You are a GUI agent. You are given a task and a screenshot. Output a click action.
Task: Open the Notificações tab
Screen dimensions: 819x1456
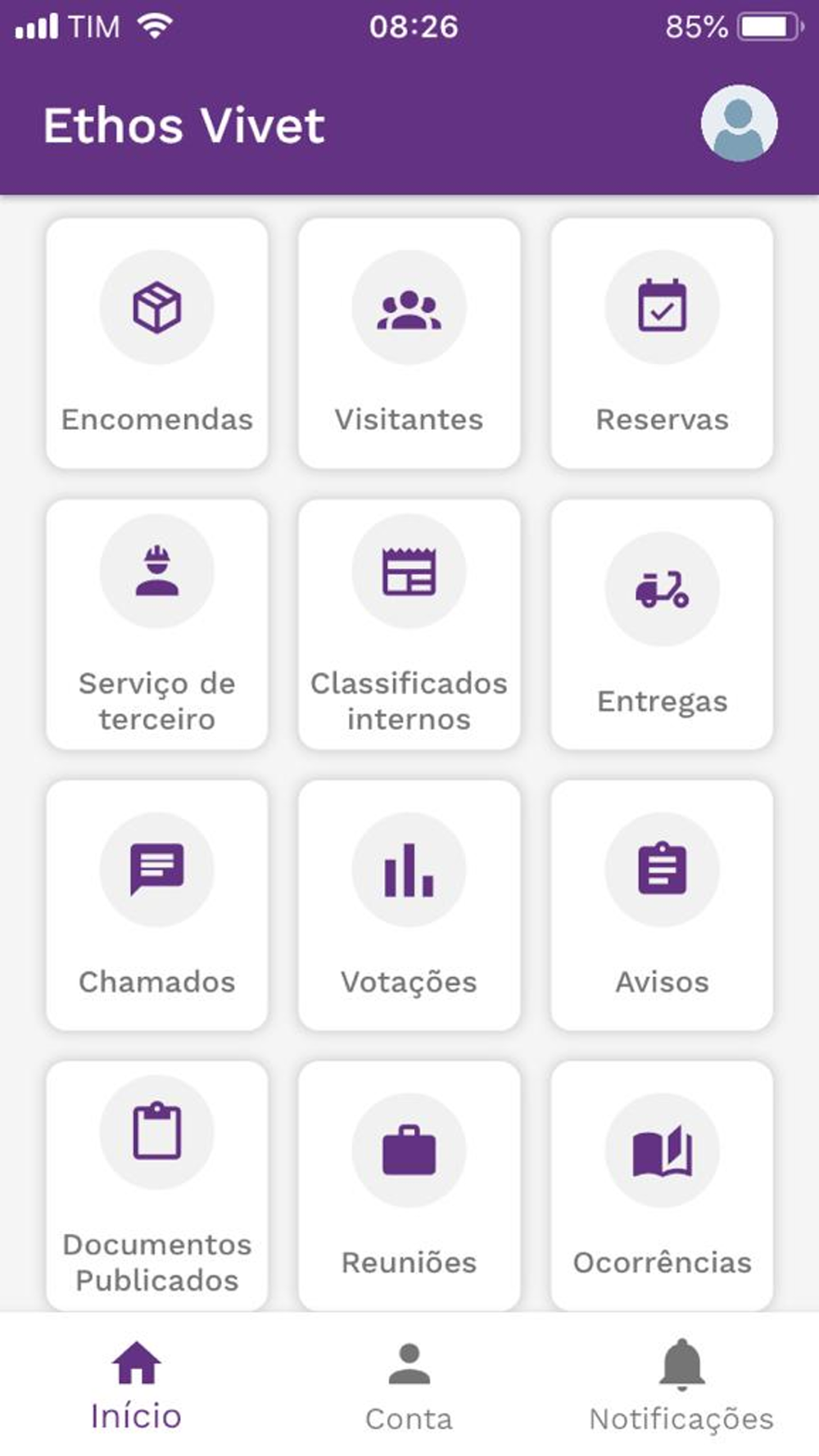pos(681,1386)
